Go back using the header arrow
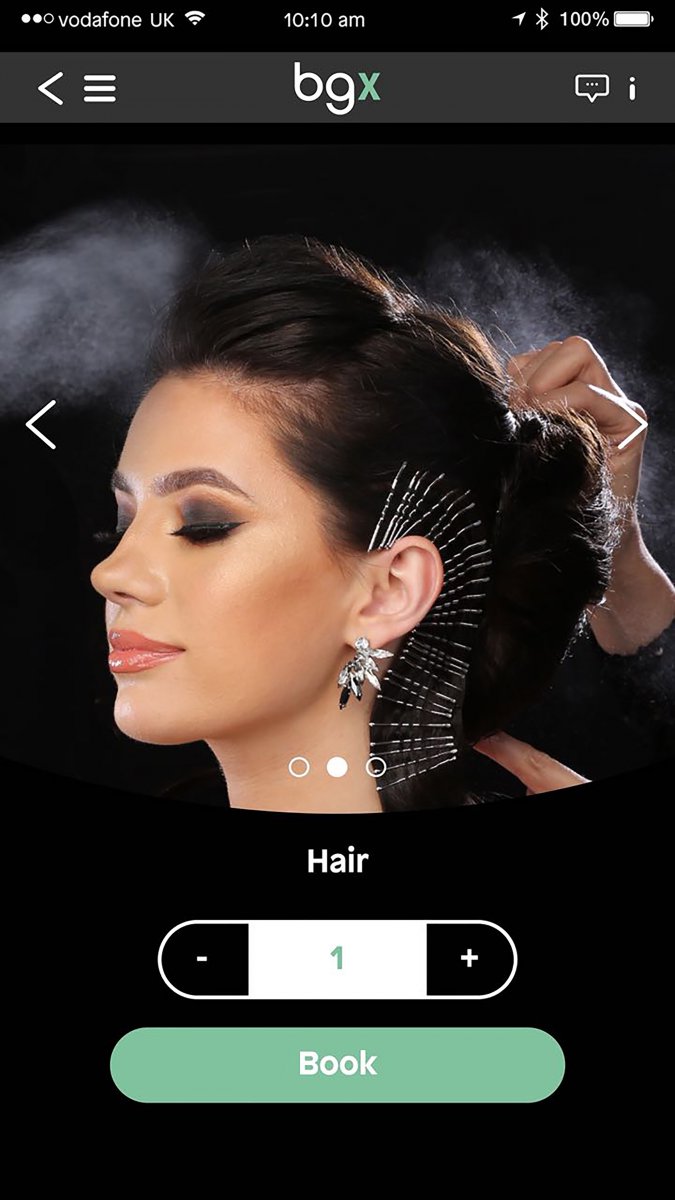Viewport: 675px width, 1200px height. pos(50,89)
